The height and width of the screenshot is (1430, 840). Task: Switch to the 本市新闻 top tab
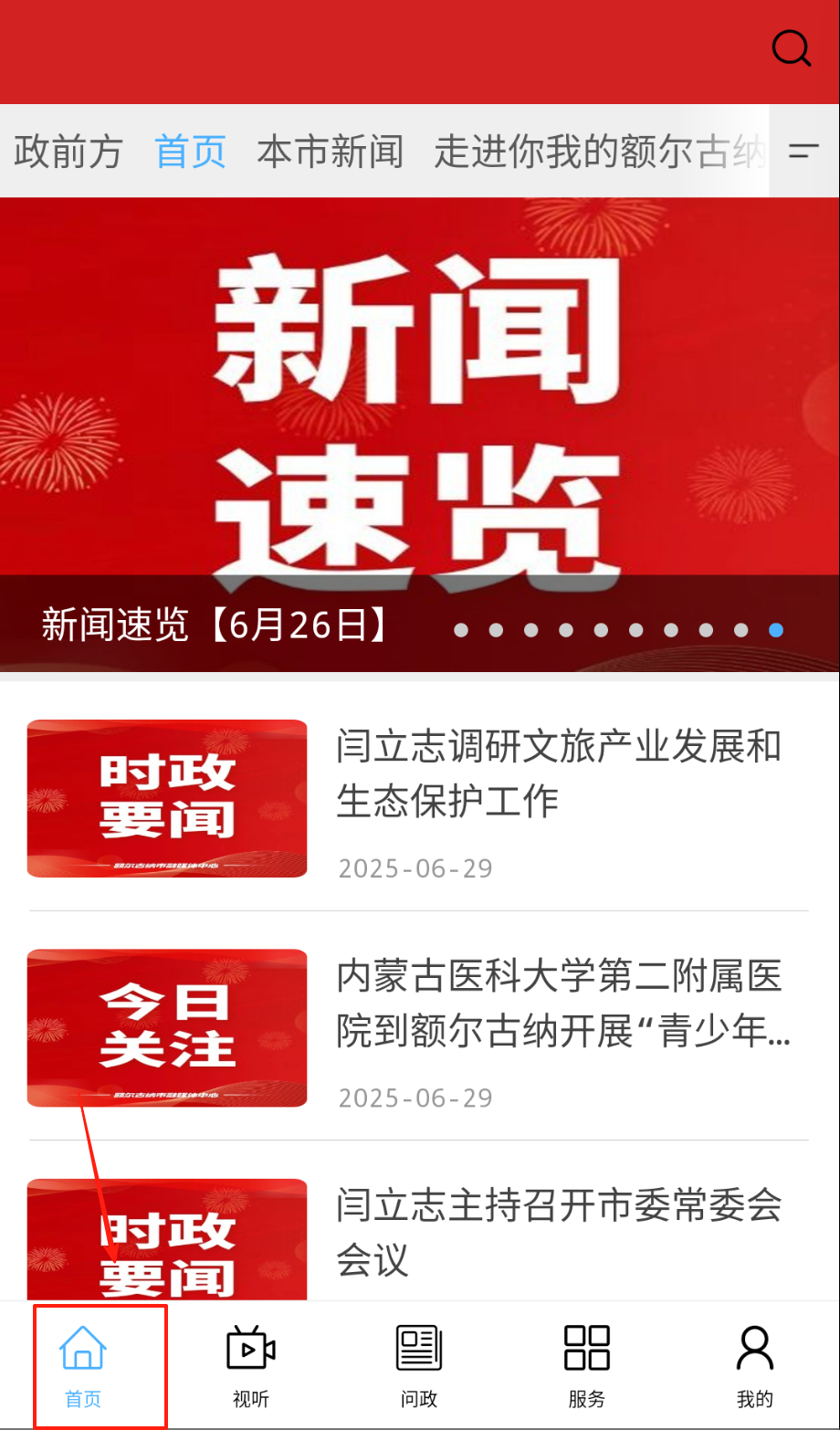(330, 152)
